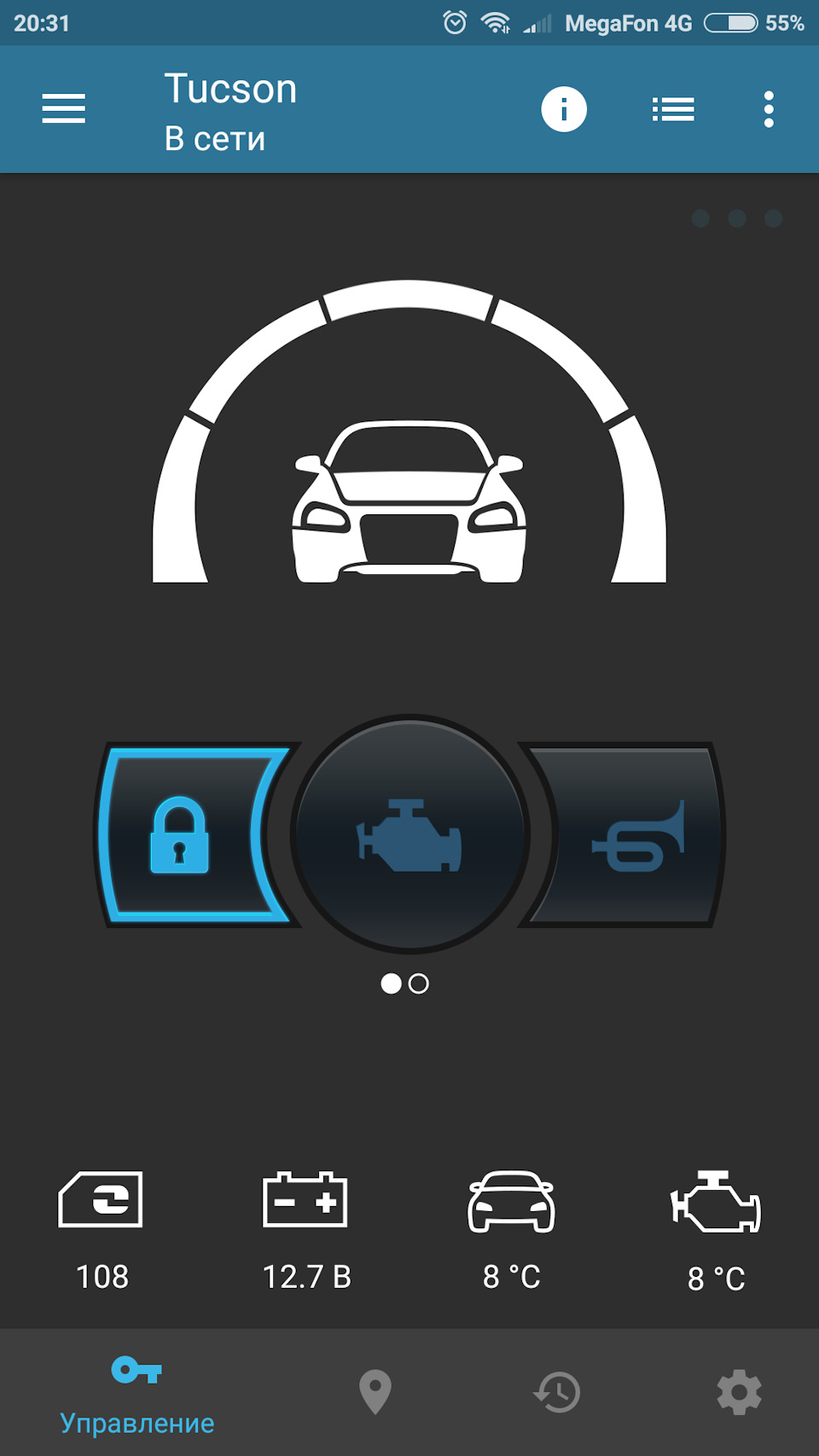
Task: Open the settings gear tab
Action: coord(739,1391)
